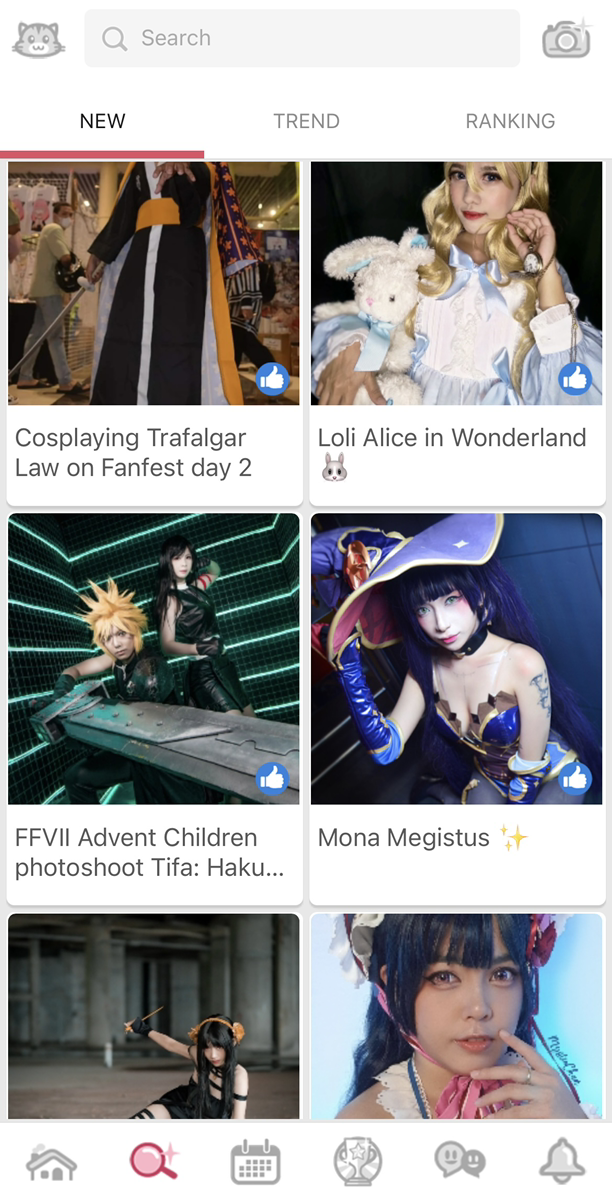The height and width of the screenshot is (1200, 612).
Task: Like the Trafalgar Law cosplay post
Action: pos(273,378)
